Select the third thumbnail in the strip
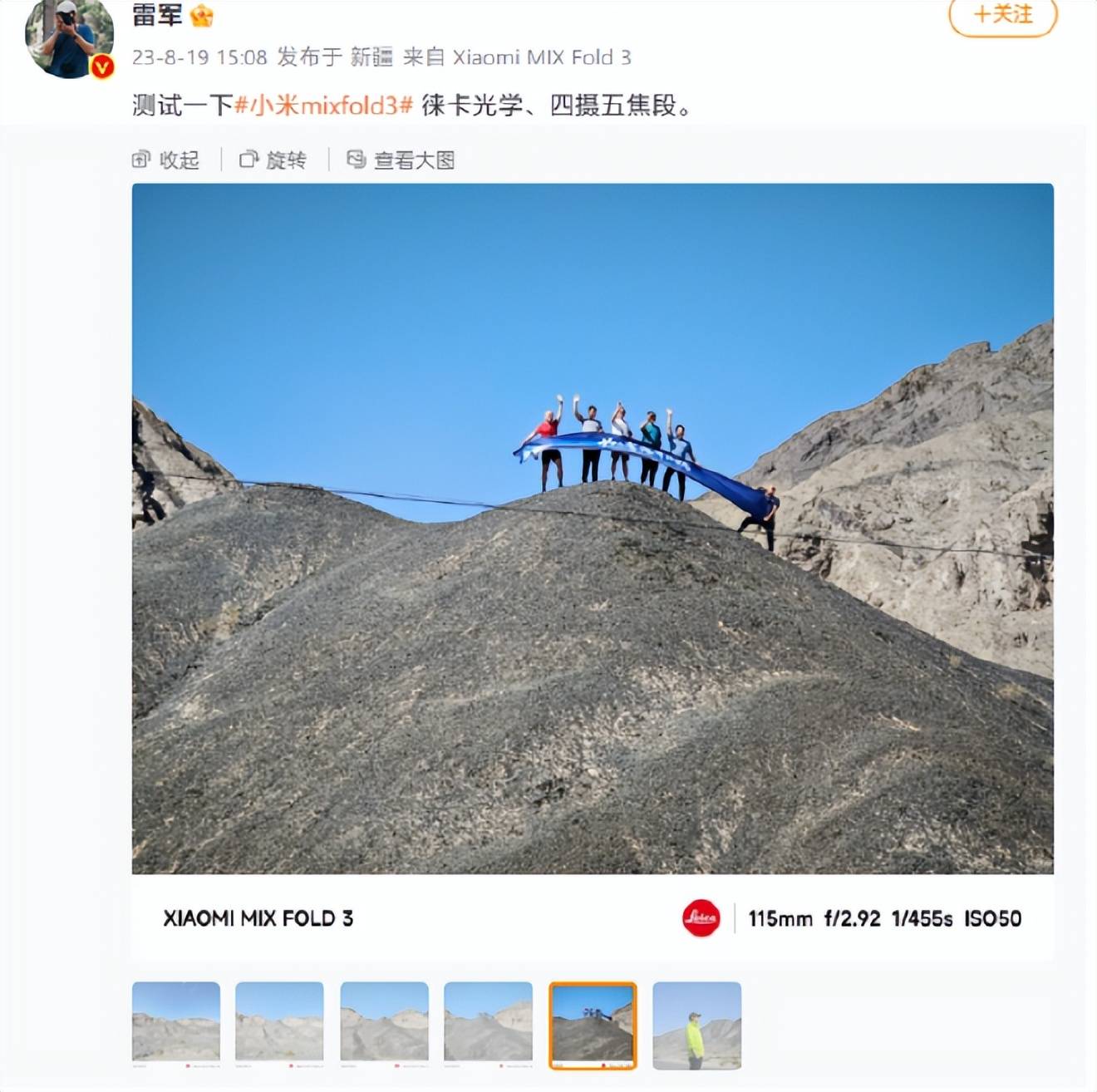 tap(384, 1024)
